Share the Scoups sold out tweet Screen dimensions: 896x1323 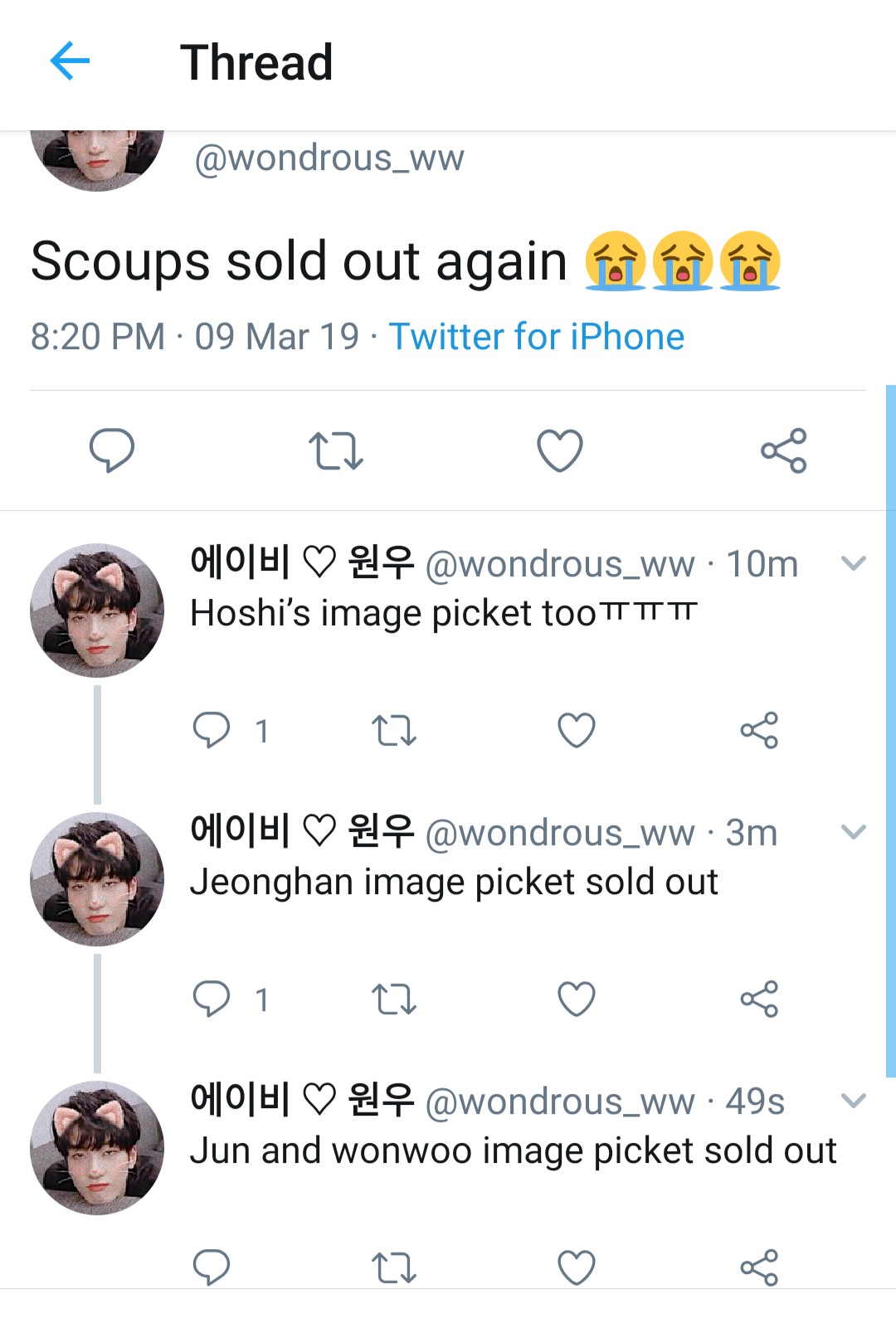(x=783, y=450)
